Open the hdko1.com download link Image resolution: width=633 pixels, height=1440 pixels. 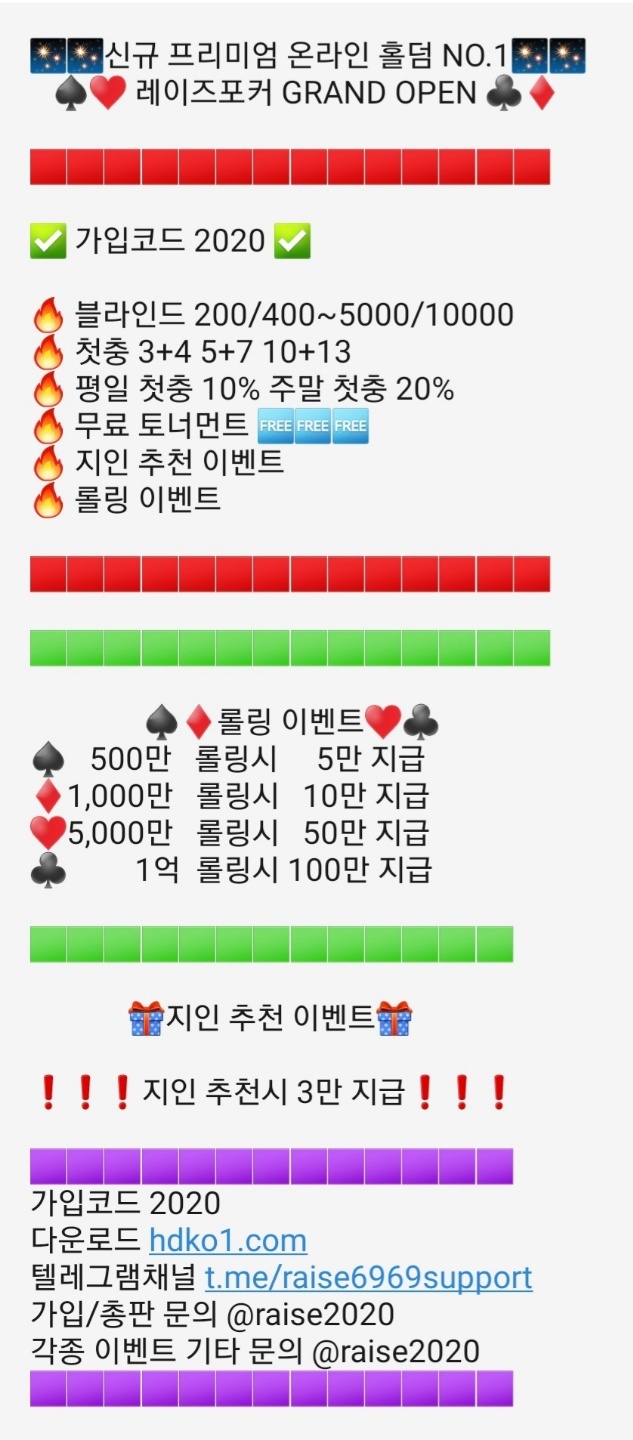(228, 1241)
